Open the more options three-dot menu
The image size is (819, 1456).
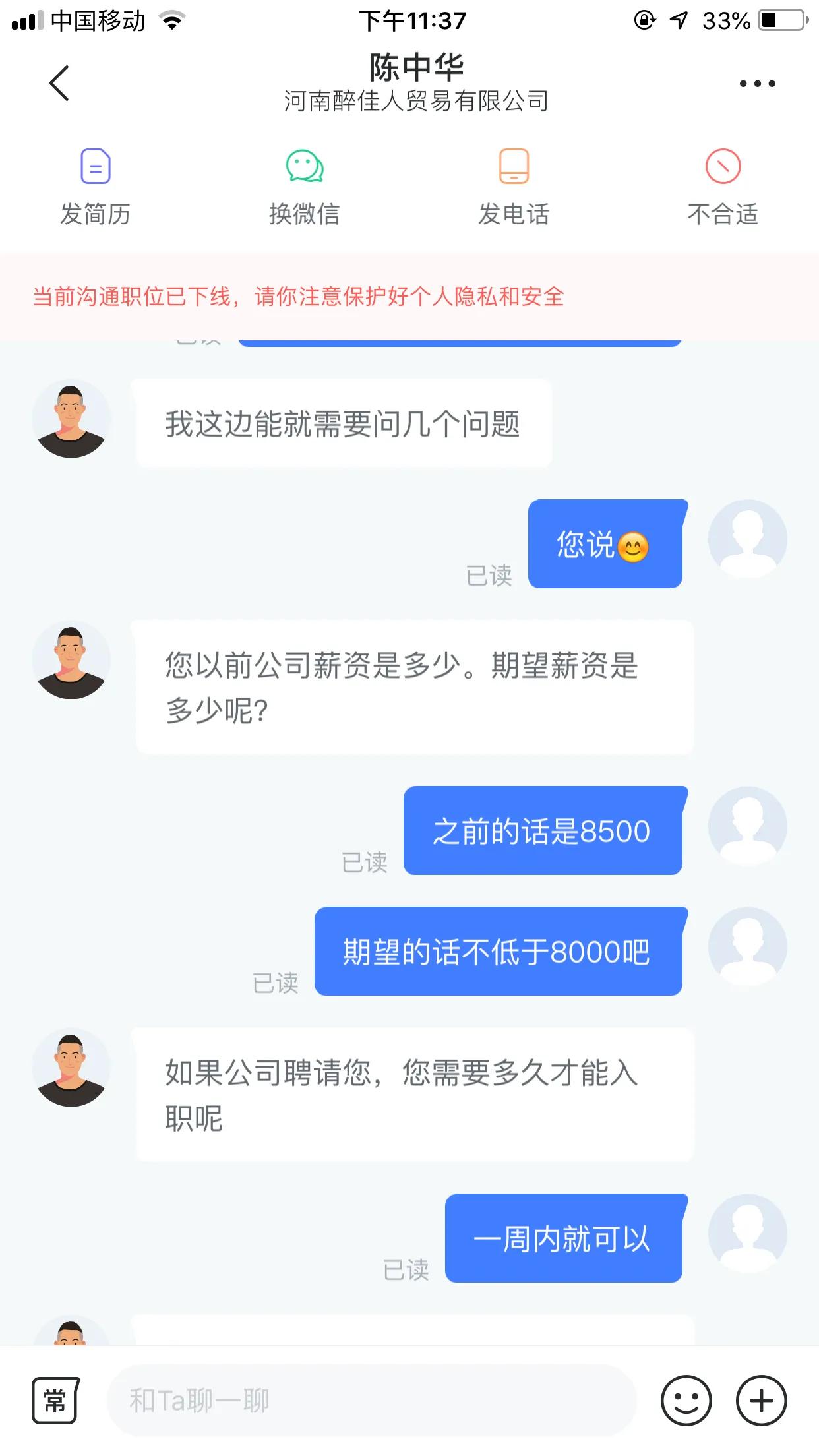[x=754, y=84]
